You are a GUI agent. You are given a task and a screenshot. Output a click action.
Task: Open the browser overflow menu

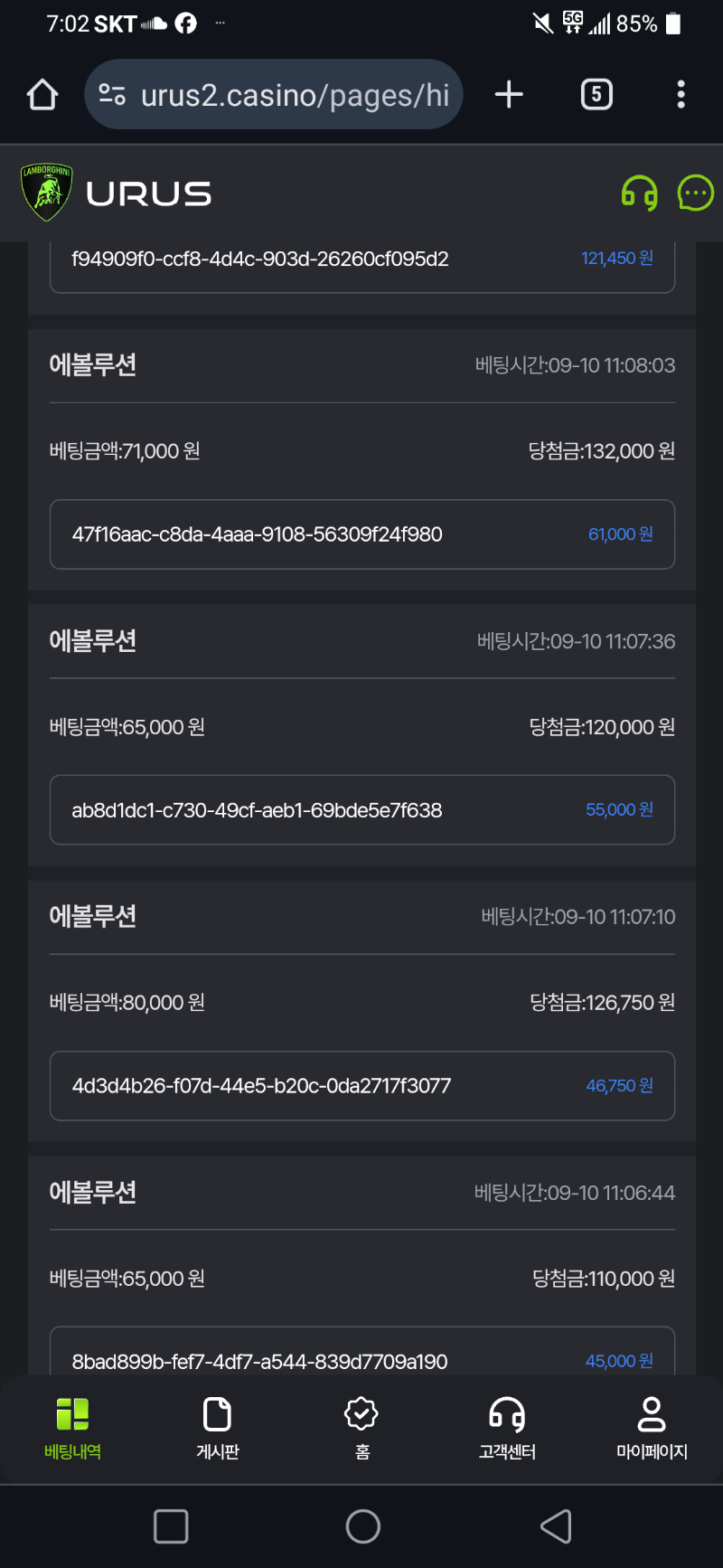(681, 94)
